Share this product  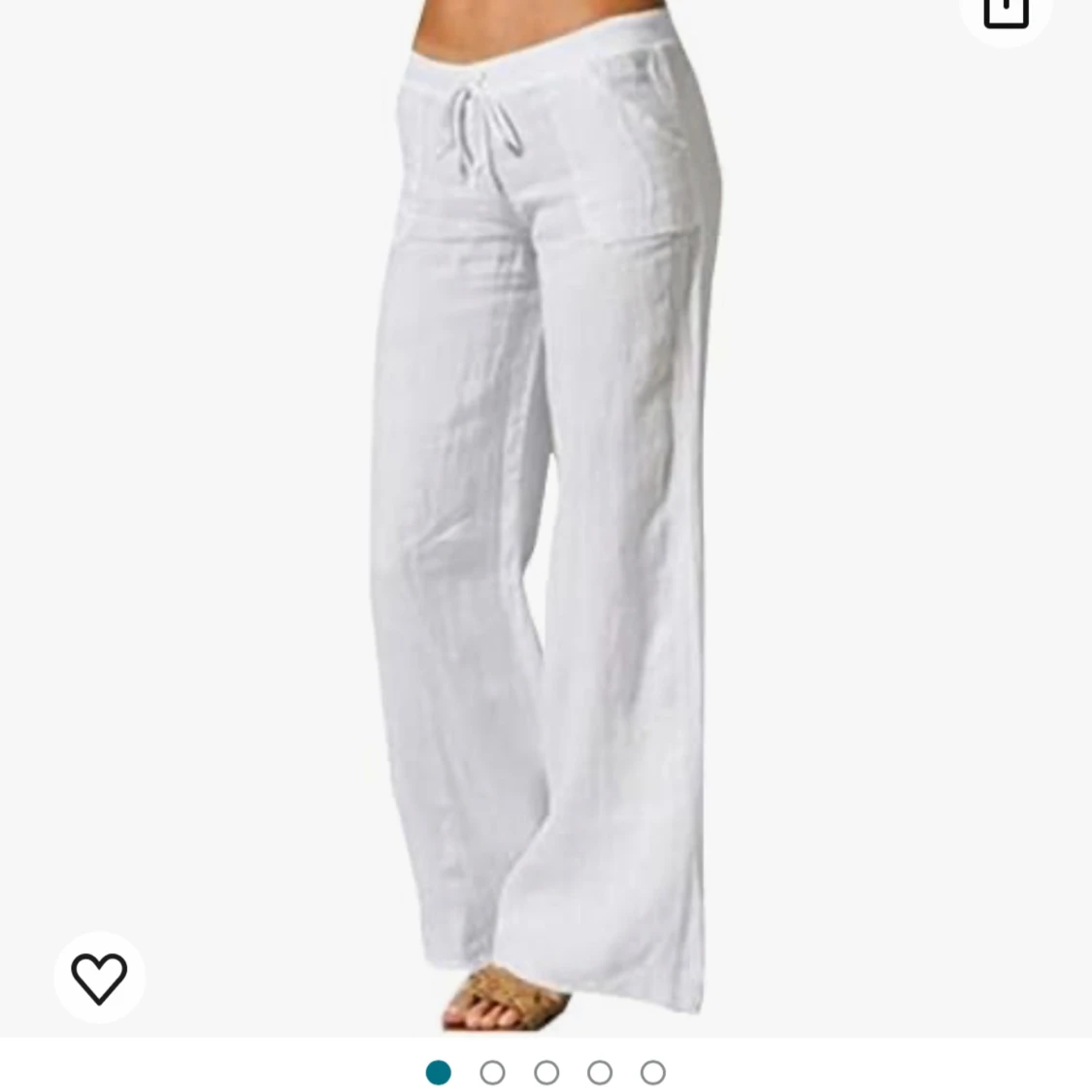(x=1006, y=14)
